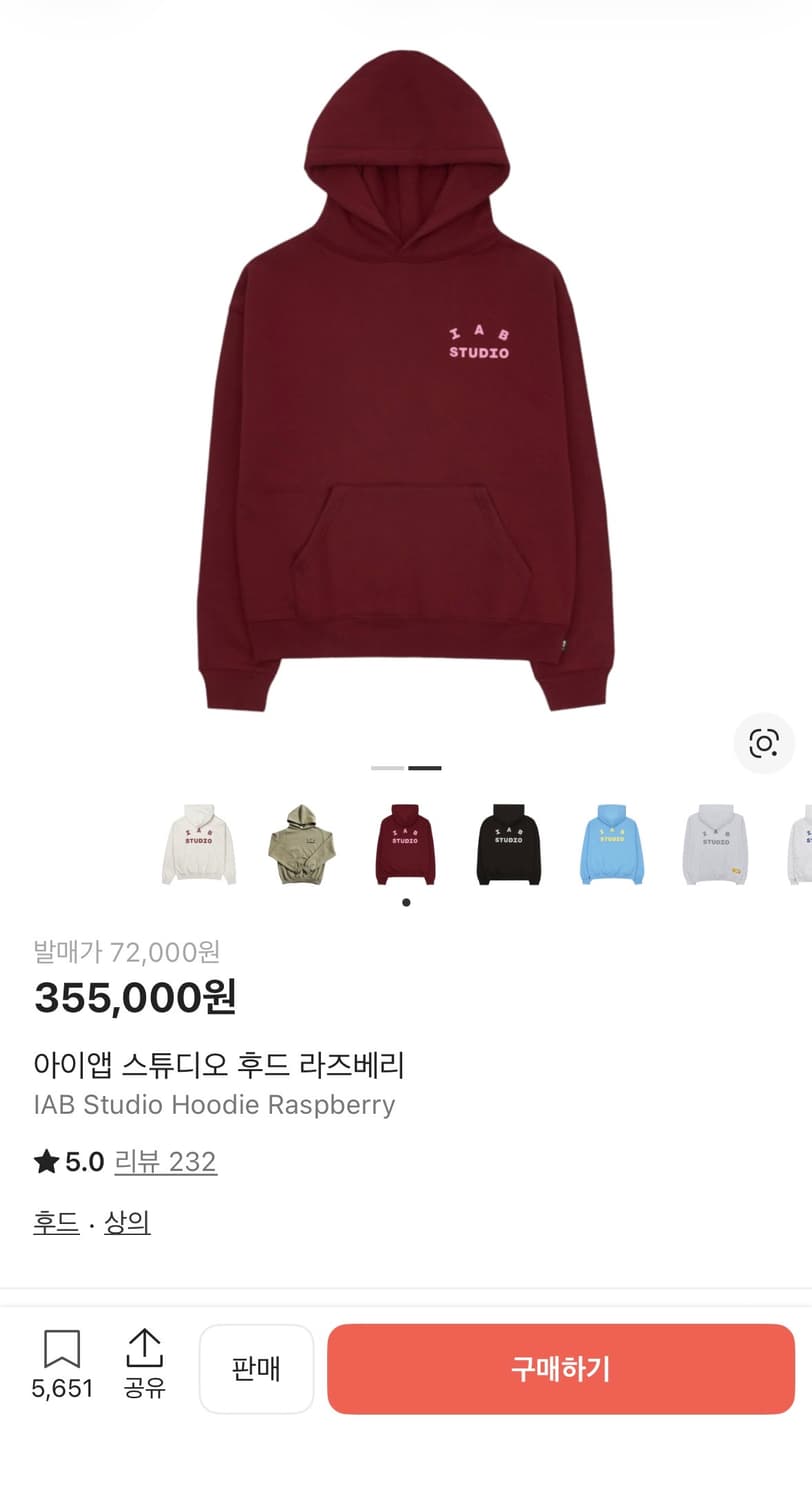812x1500 pixels.
Task: Click the 판매 sell button
Action: coord(256,1369)
